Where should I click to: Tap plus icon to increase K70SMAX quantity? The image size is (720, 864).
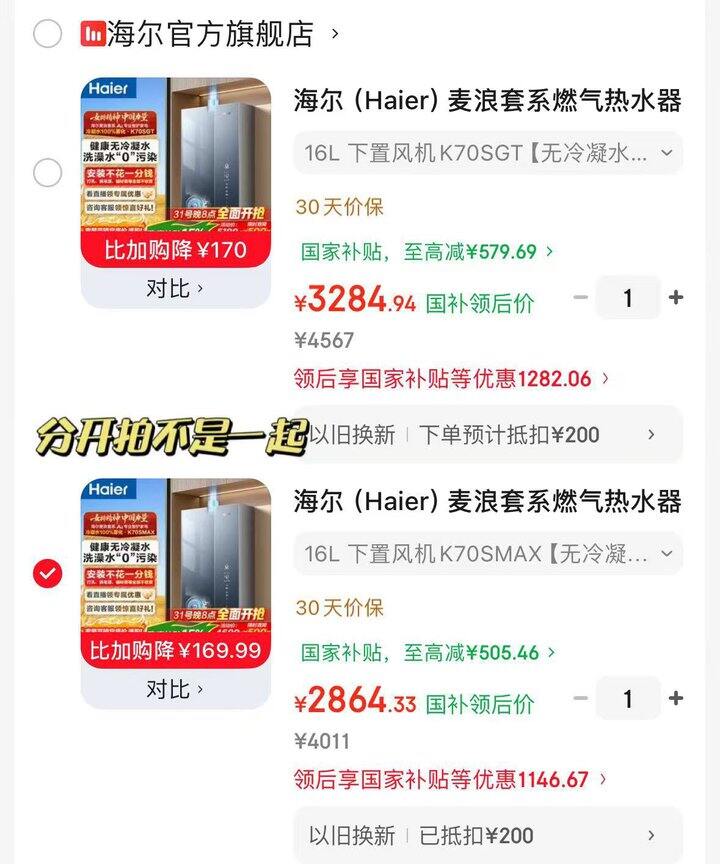[x=677, y=698]
